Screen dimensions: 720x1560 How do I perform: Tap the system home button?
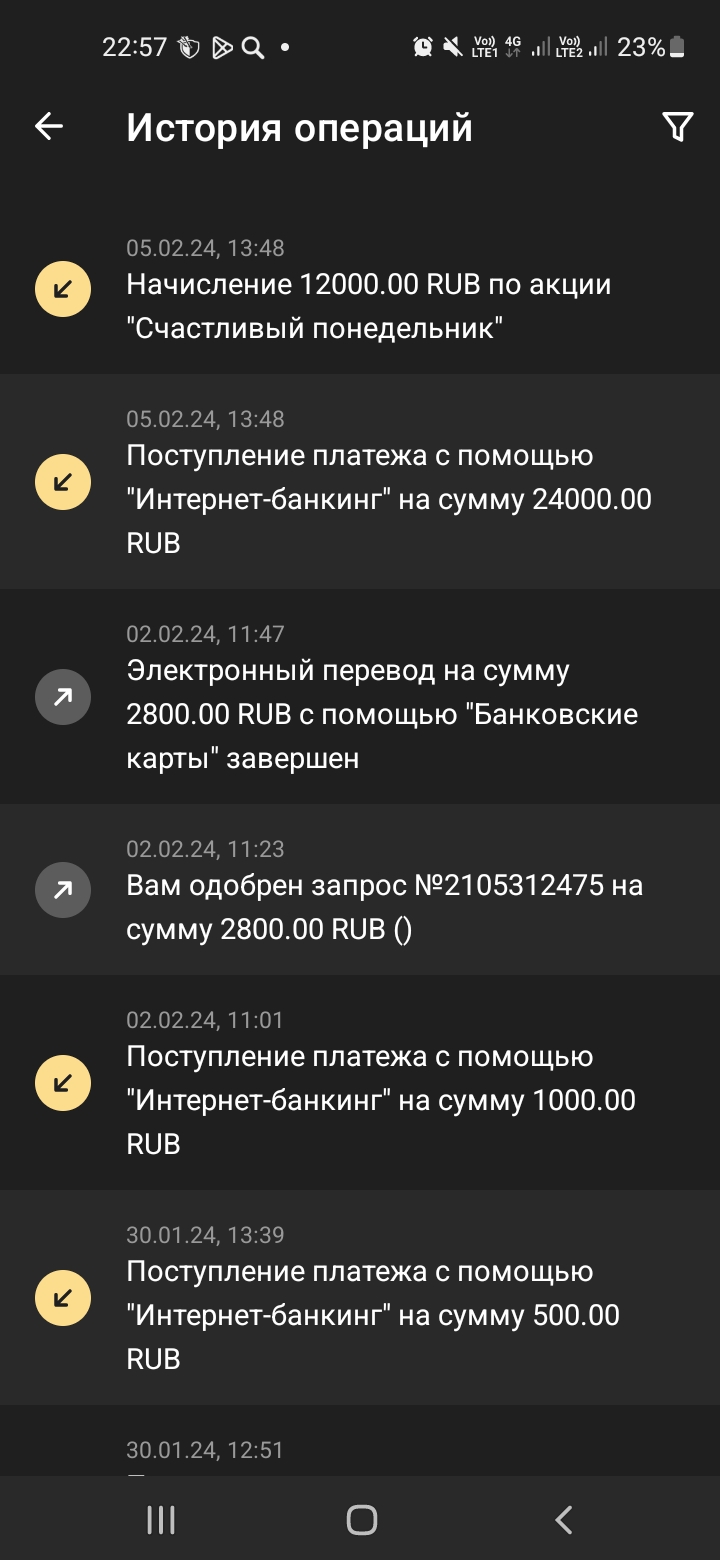(x=361, y=1520)
